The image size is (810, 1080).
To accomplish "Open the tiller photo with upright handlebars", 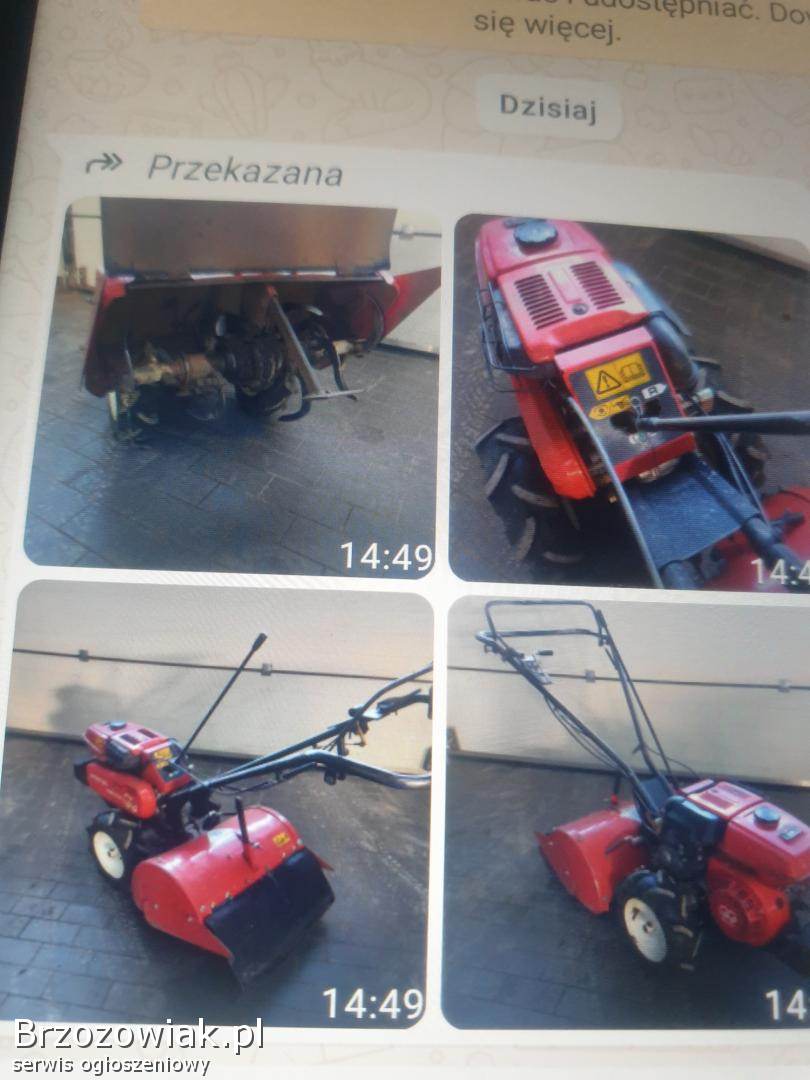I will (627, 810).
